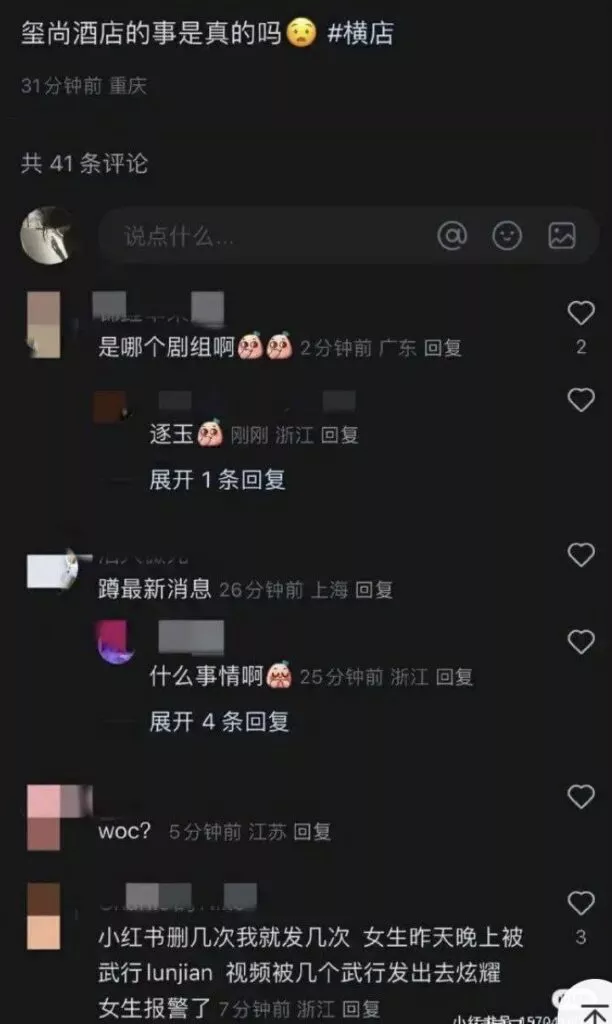Reply to the comment 是哪个剧组啊

click(442, 348)
